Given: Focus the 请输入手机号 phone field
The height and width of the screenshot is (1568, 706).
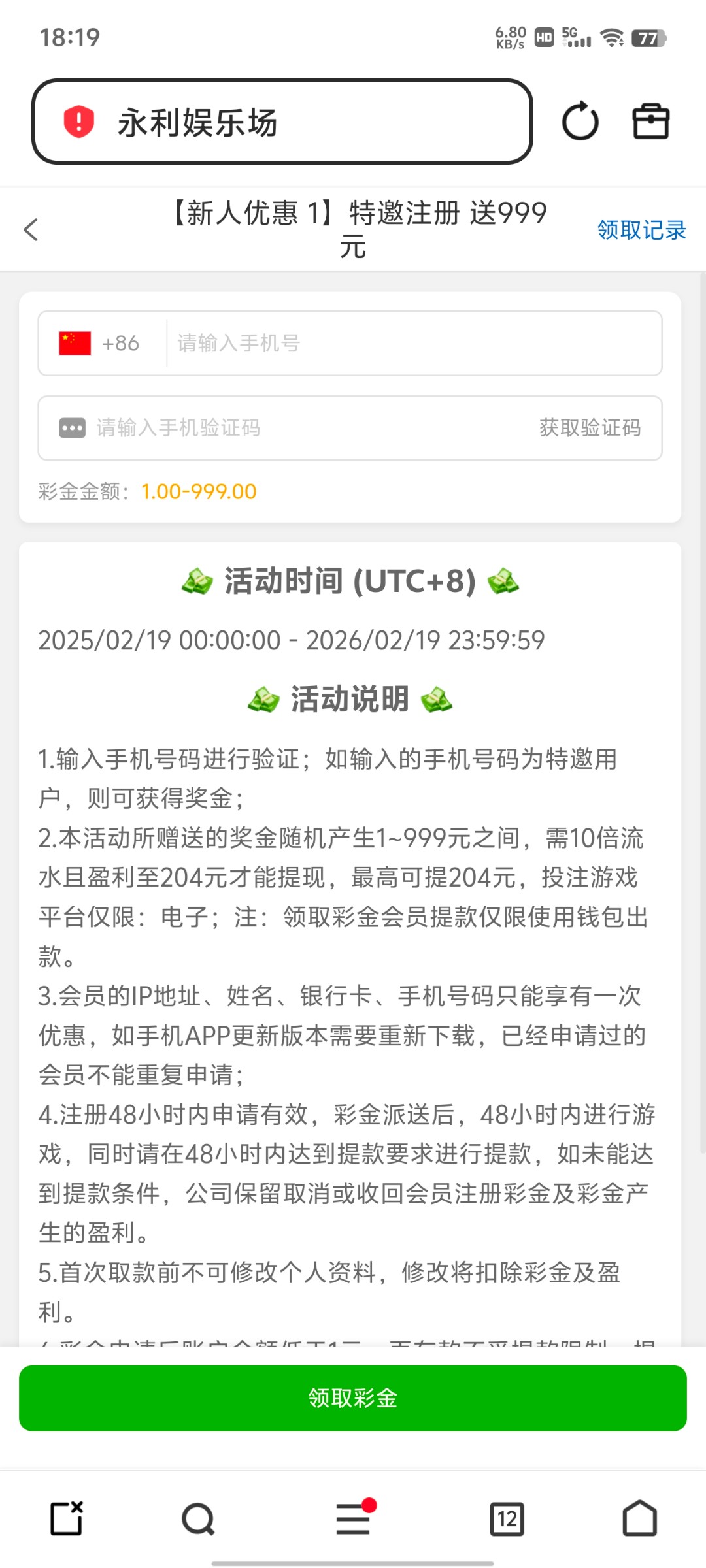Looking at the screenshot, I should pyautogui.click(x=412, y=344).
